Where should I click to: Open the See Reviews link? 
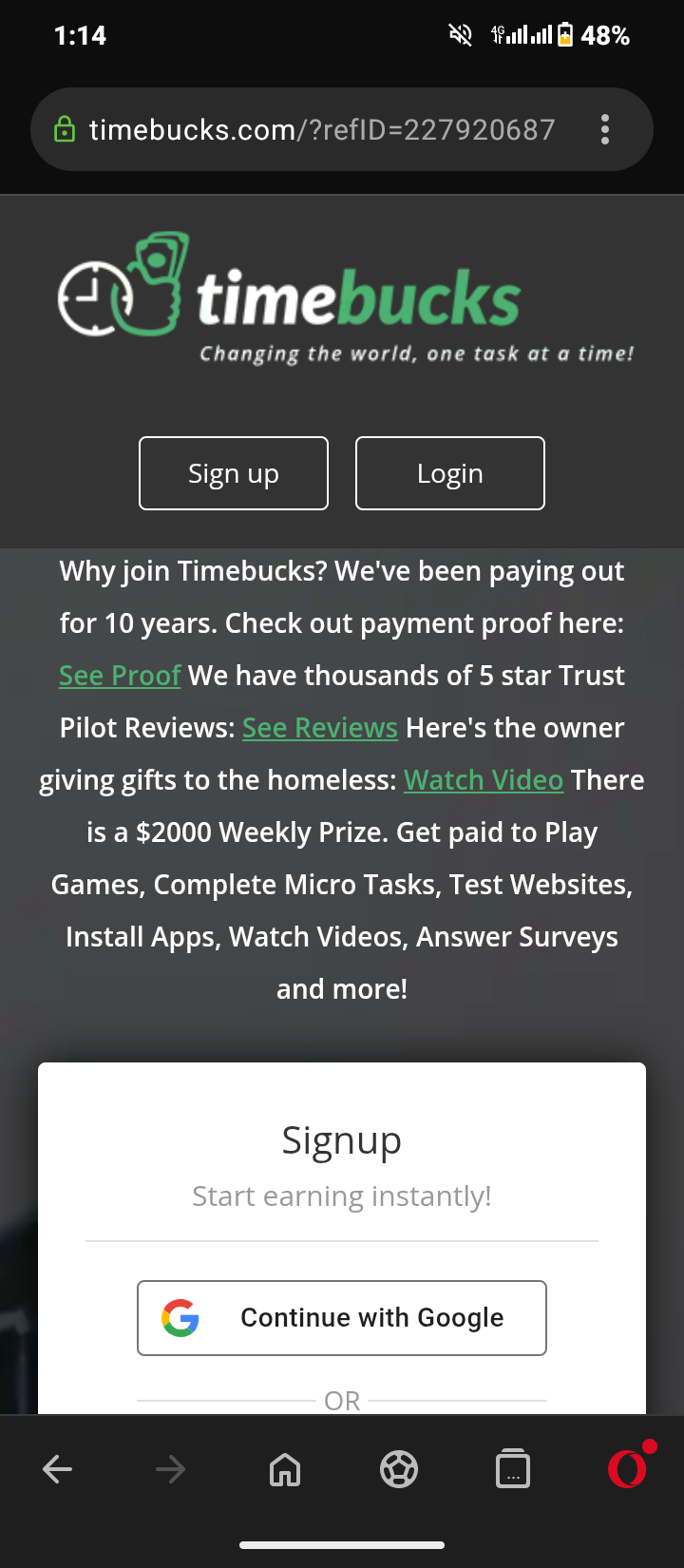click(x=319, y=728)
